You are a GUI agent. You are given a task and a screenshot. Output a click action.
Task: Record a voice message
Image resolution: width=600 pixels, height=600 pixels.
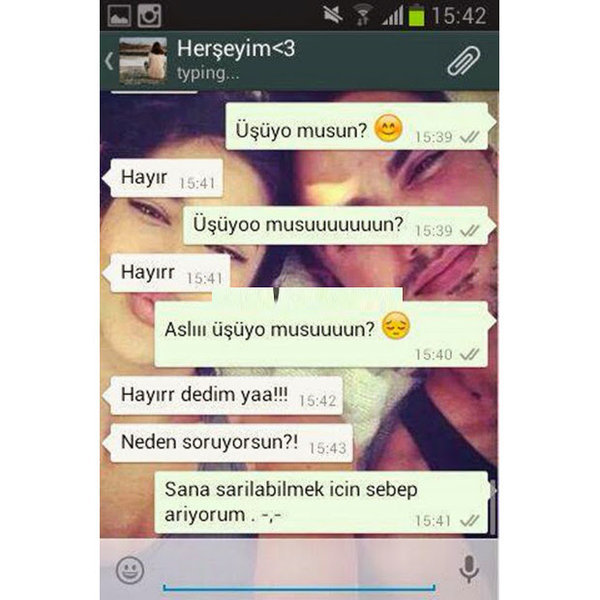pos(468,570)
